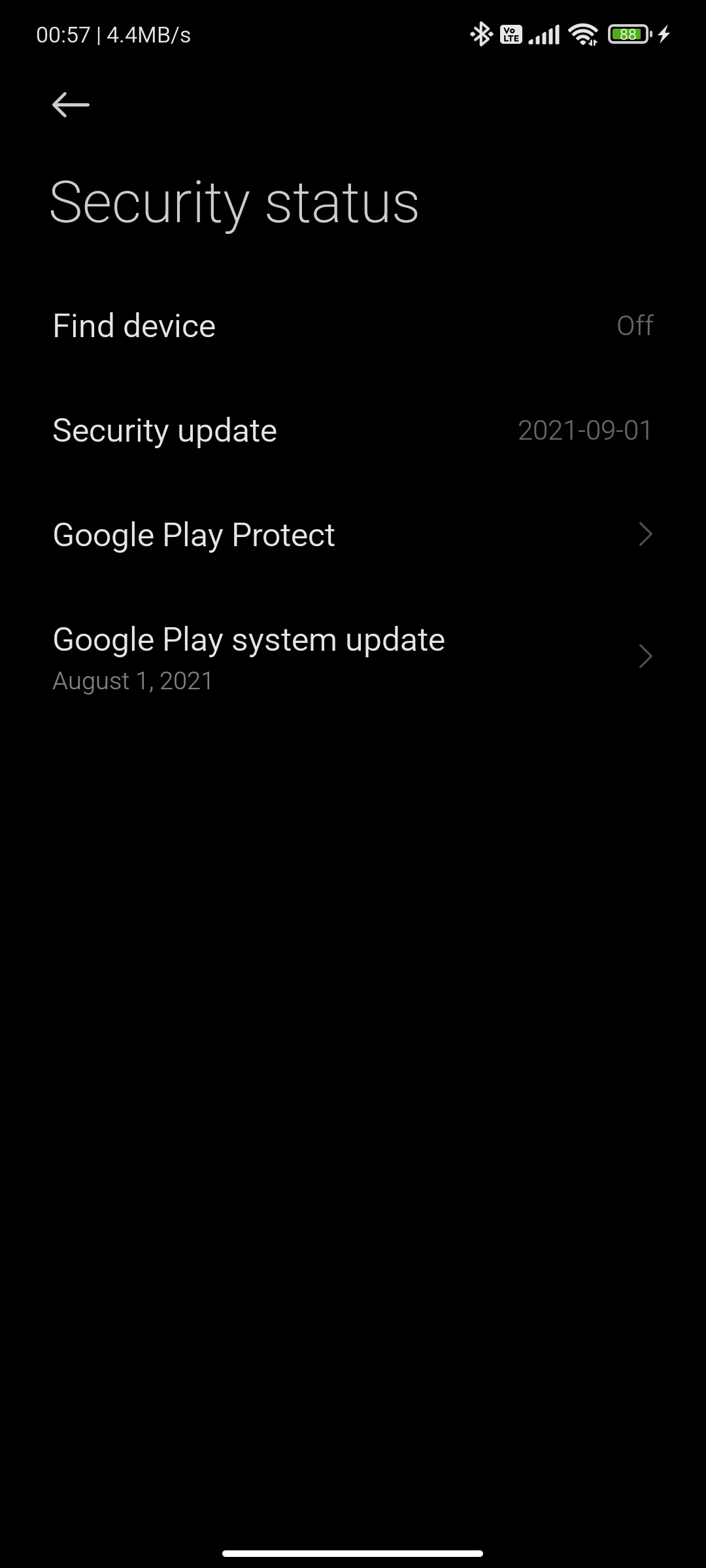Open Google Play system update
This screenshot has height=1568, width=706.
click(x=353, y=657)
